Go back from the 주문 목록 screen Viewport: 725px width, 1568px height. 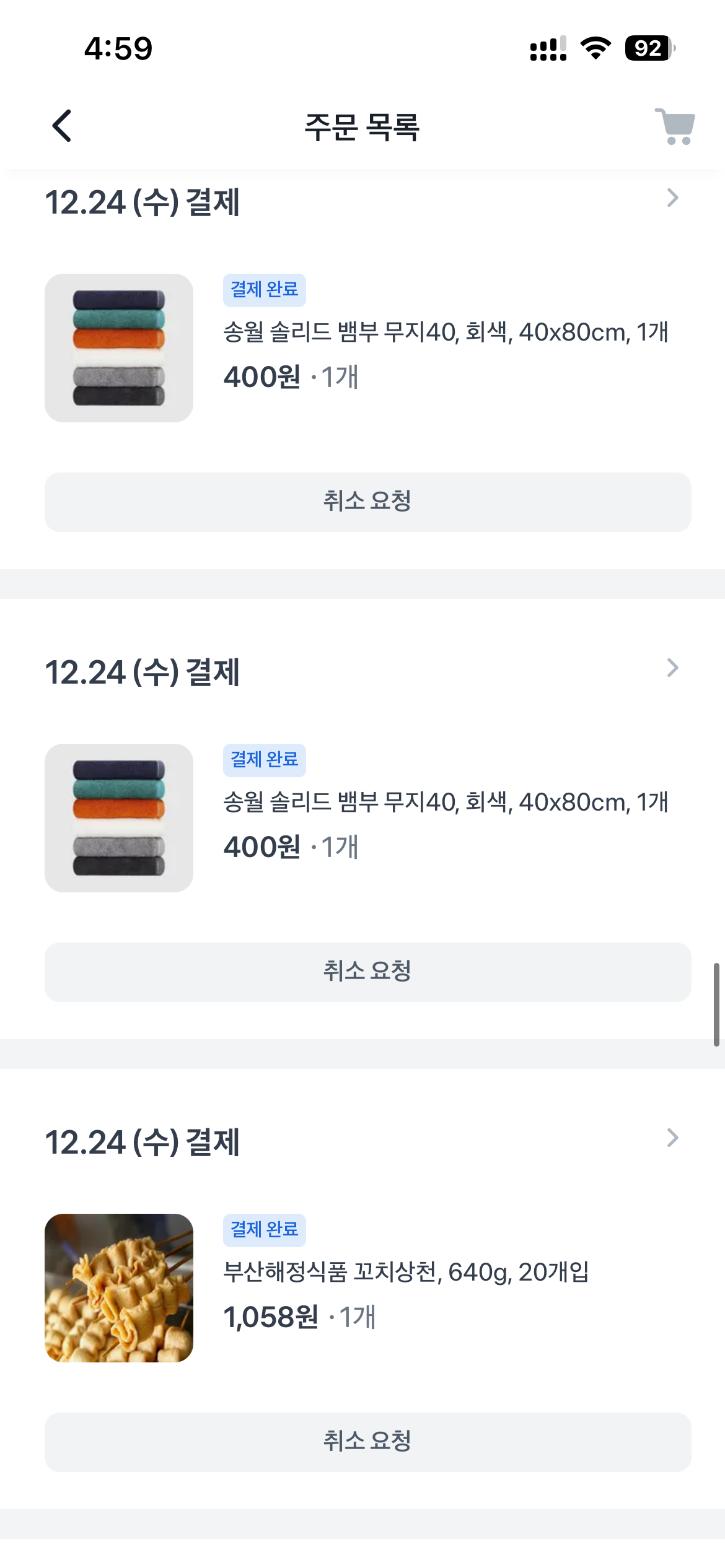point(62,126)
